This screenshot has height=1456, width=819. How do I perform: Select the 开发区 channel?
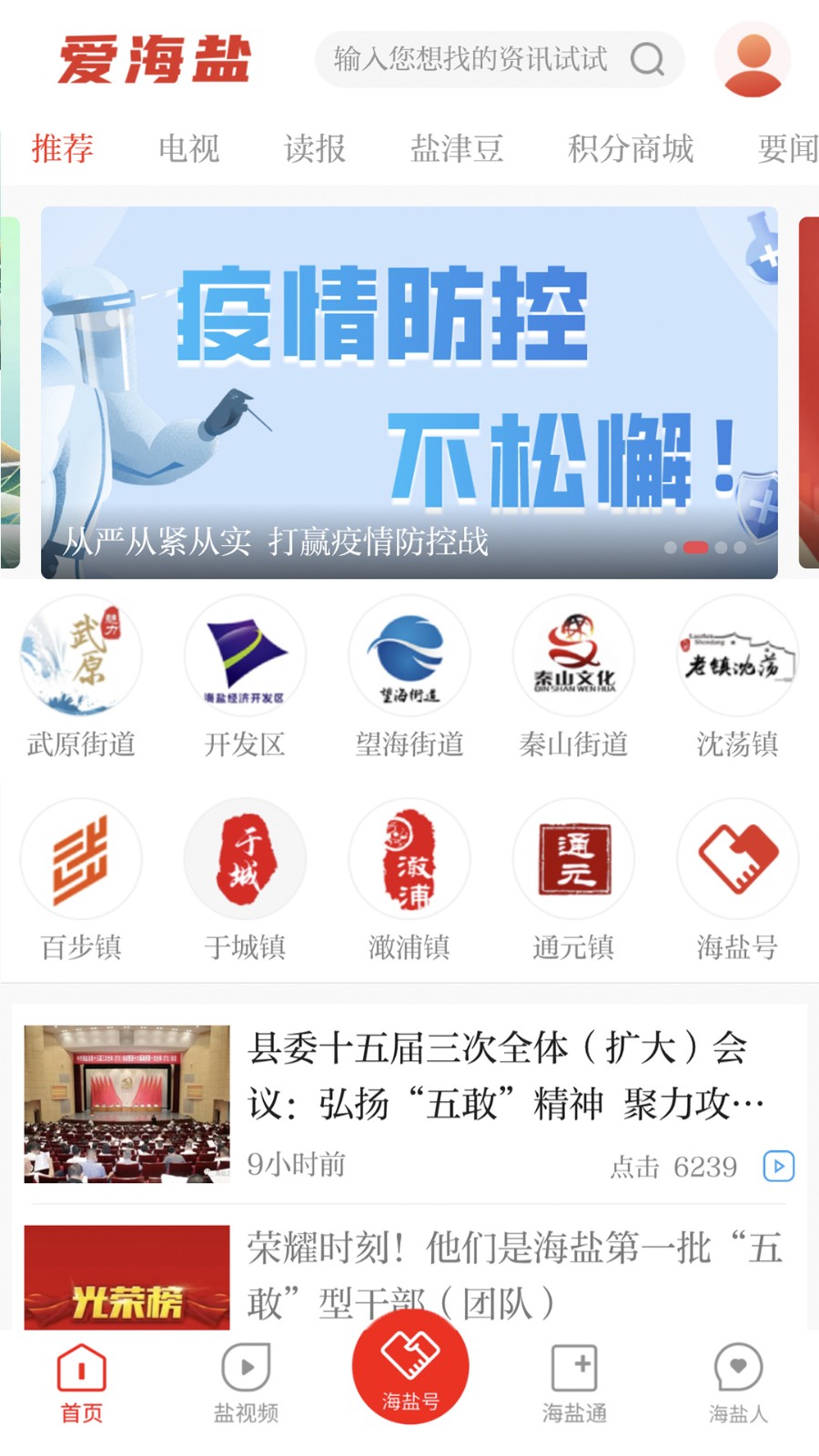245,678
